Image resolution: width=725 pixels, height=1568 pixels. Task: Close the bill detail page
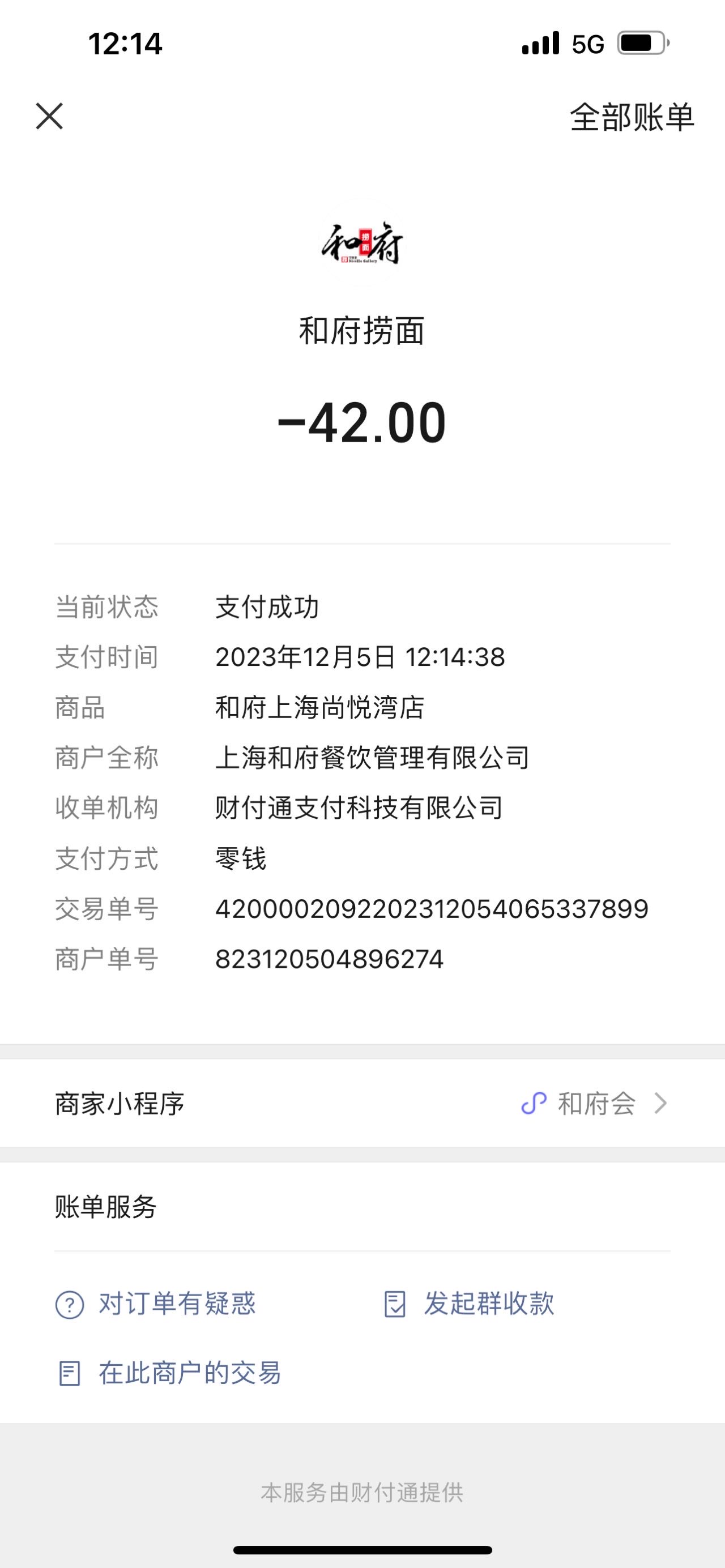click(49, 116)
